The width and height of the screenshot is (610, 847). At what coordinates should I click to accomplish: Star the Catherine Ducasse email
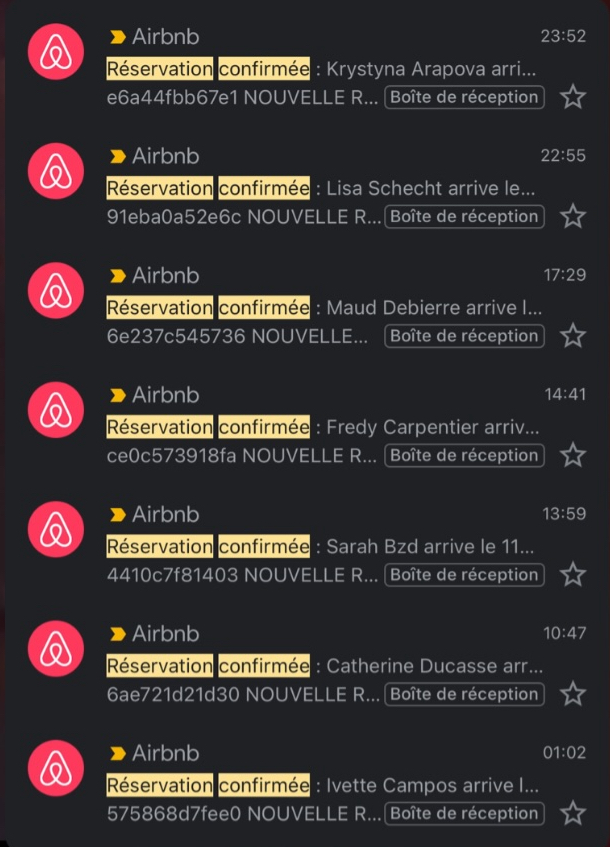point(572,694)
